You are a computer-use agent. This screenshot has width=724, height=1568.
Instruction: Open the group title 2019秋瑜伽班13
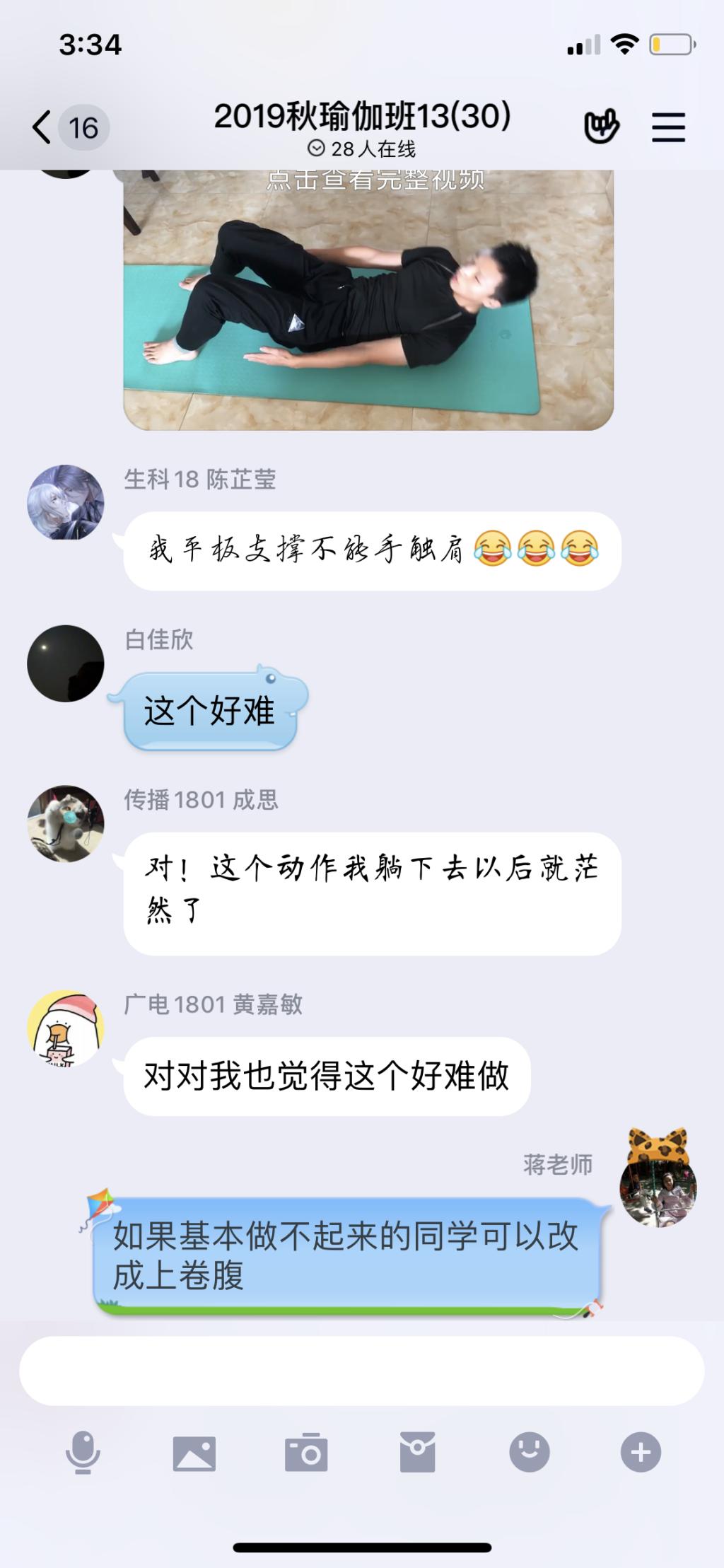pos(362,117)
